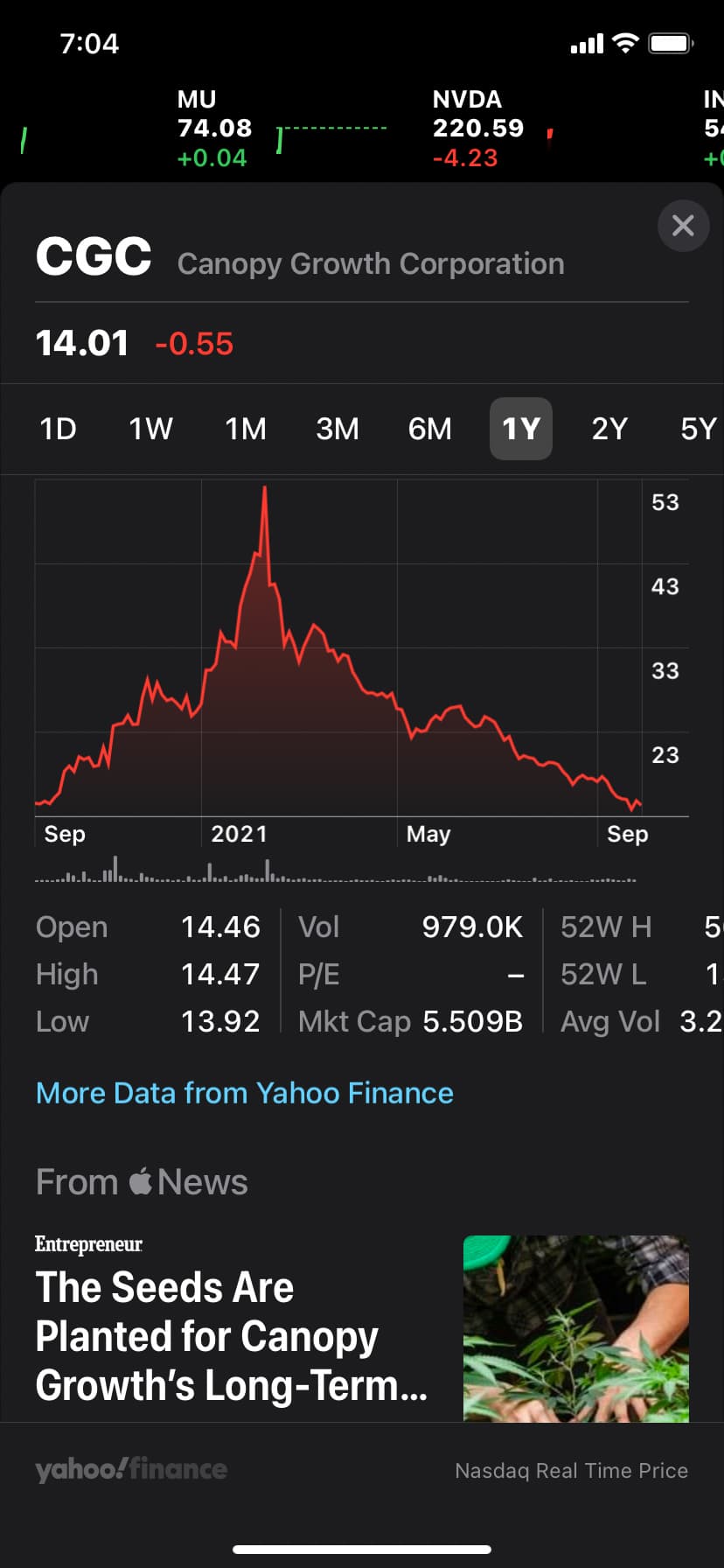The width and height of the screenshot is (724, 1568).
Task: Close the CGC stock detail sheet
Action: (683, 226)
